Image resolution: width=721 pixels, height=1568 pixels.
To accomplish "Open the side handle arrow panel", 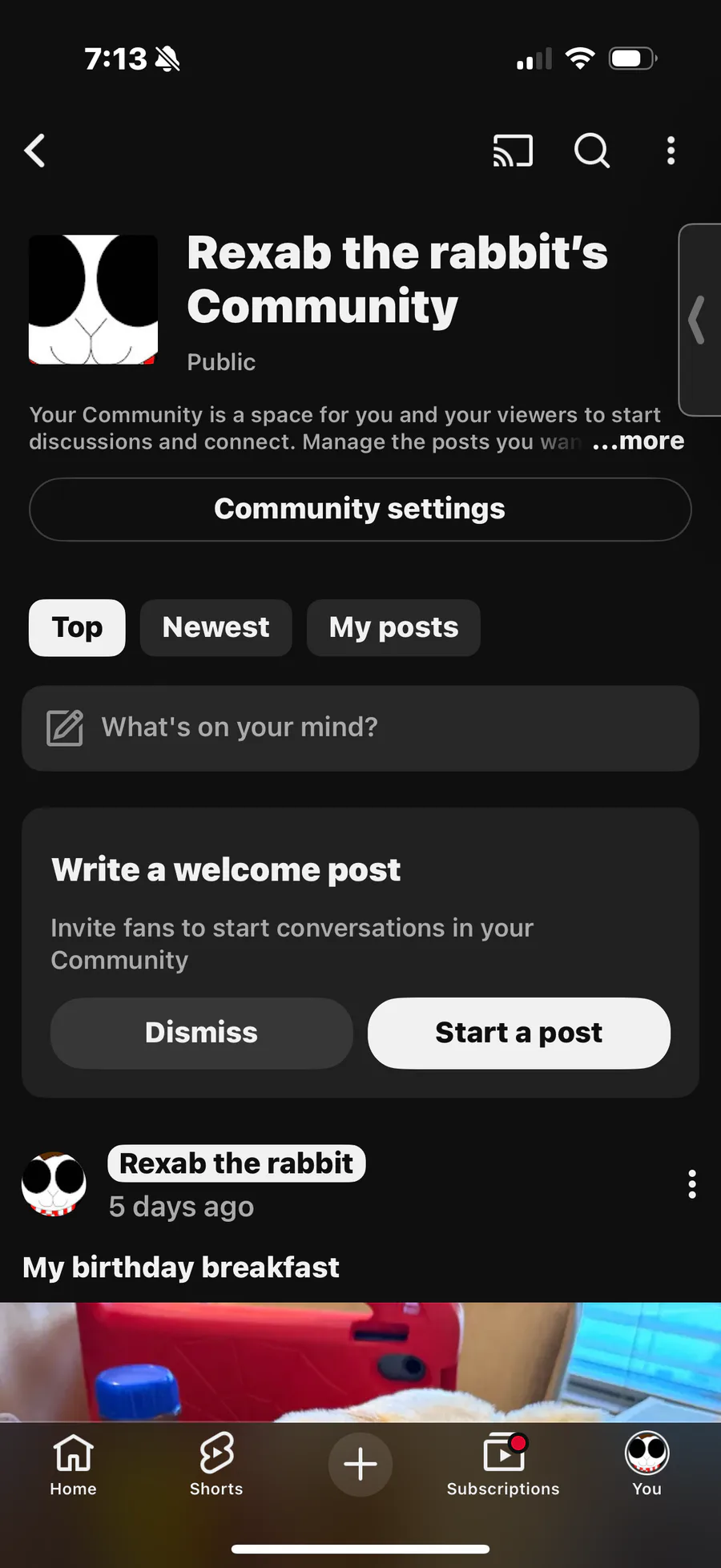I will (x=699, y=320).
